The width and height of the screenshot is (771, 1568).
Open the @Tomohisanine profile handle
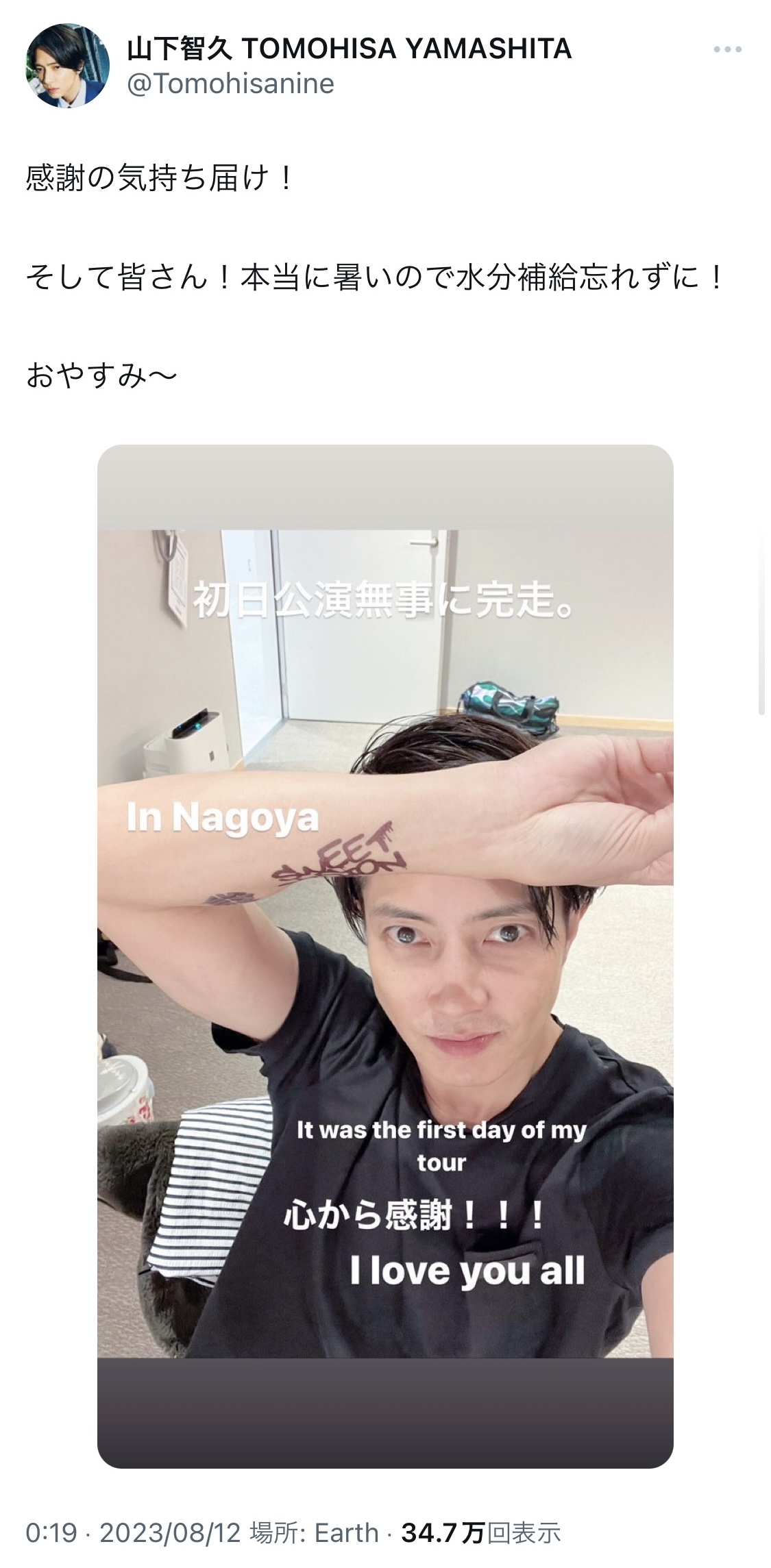(231, 84)
